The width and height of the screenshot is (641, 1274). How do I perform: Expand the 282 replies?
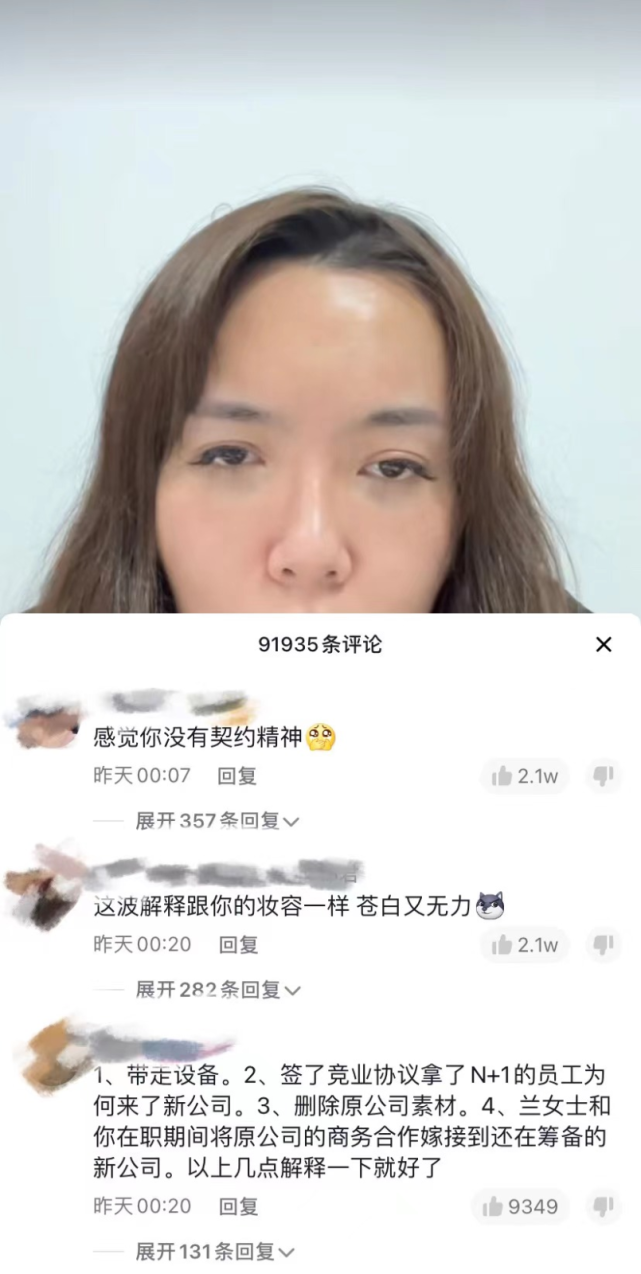click(x=217, y=990)
